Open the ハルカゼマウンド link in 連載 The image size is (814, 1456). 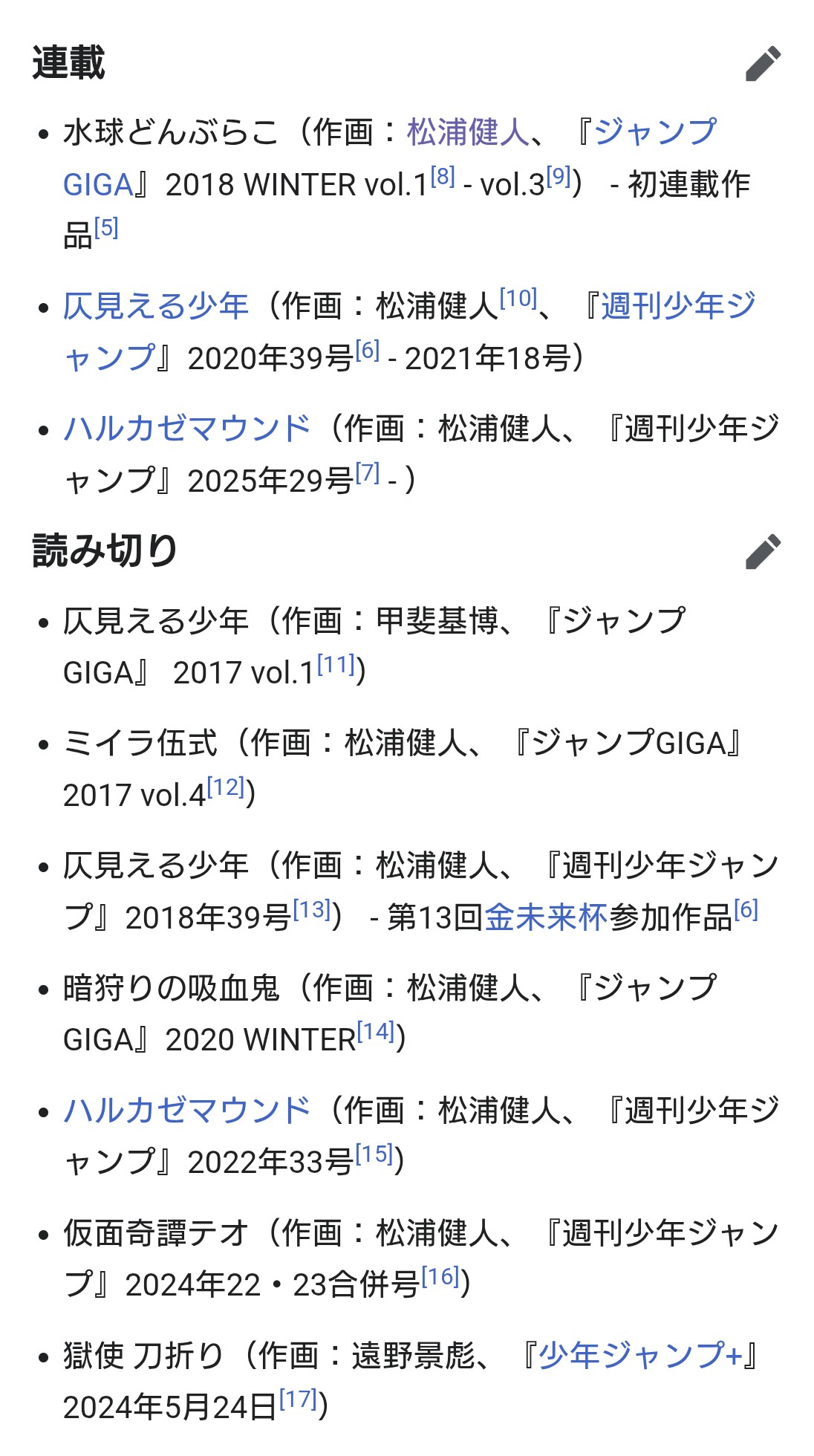point(186,429)
